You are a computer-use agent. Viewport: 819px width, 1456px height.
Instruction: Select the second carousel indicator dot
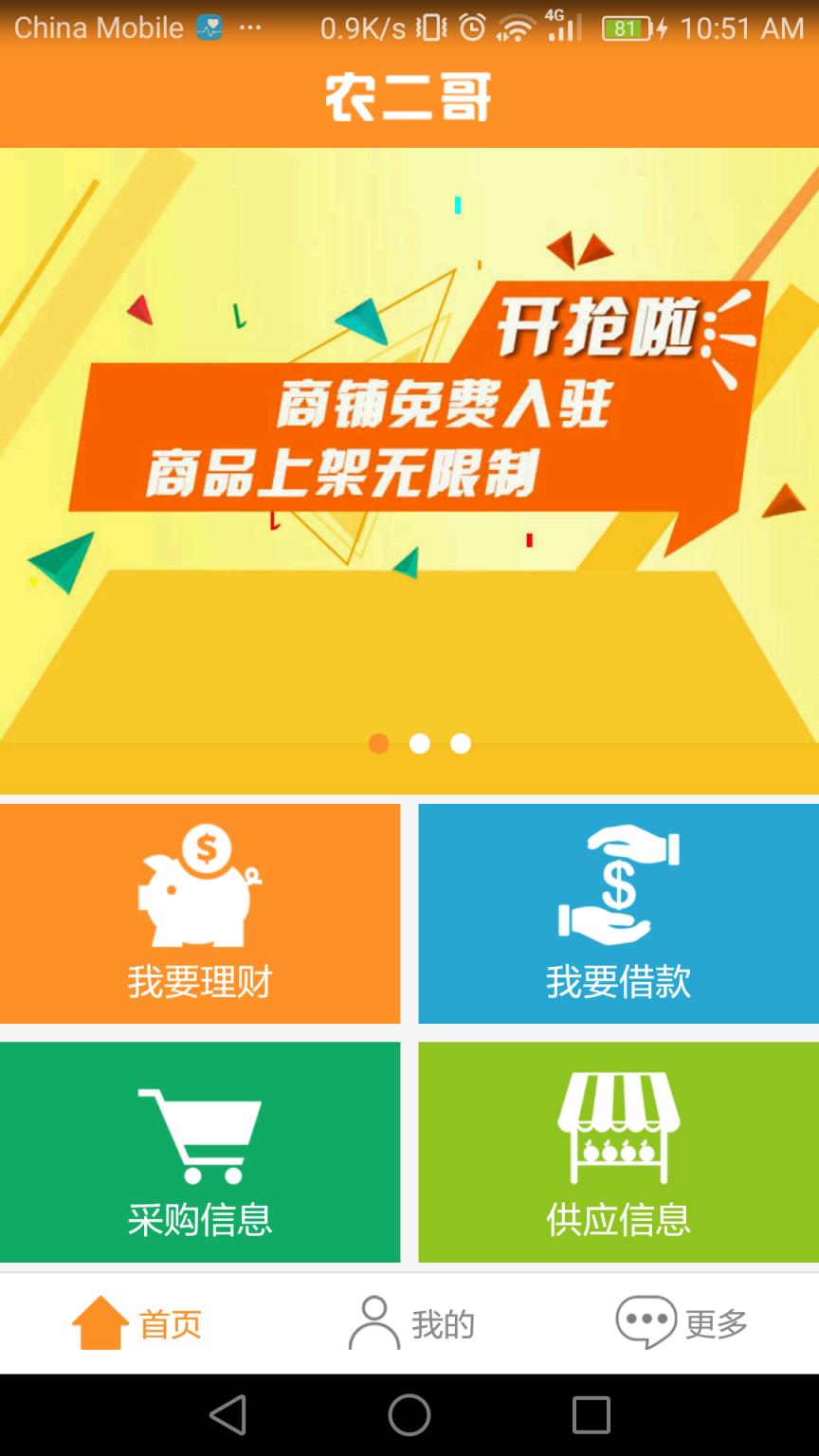420,744
